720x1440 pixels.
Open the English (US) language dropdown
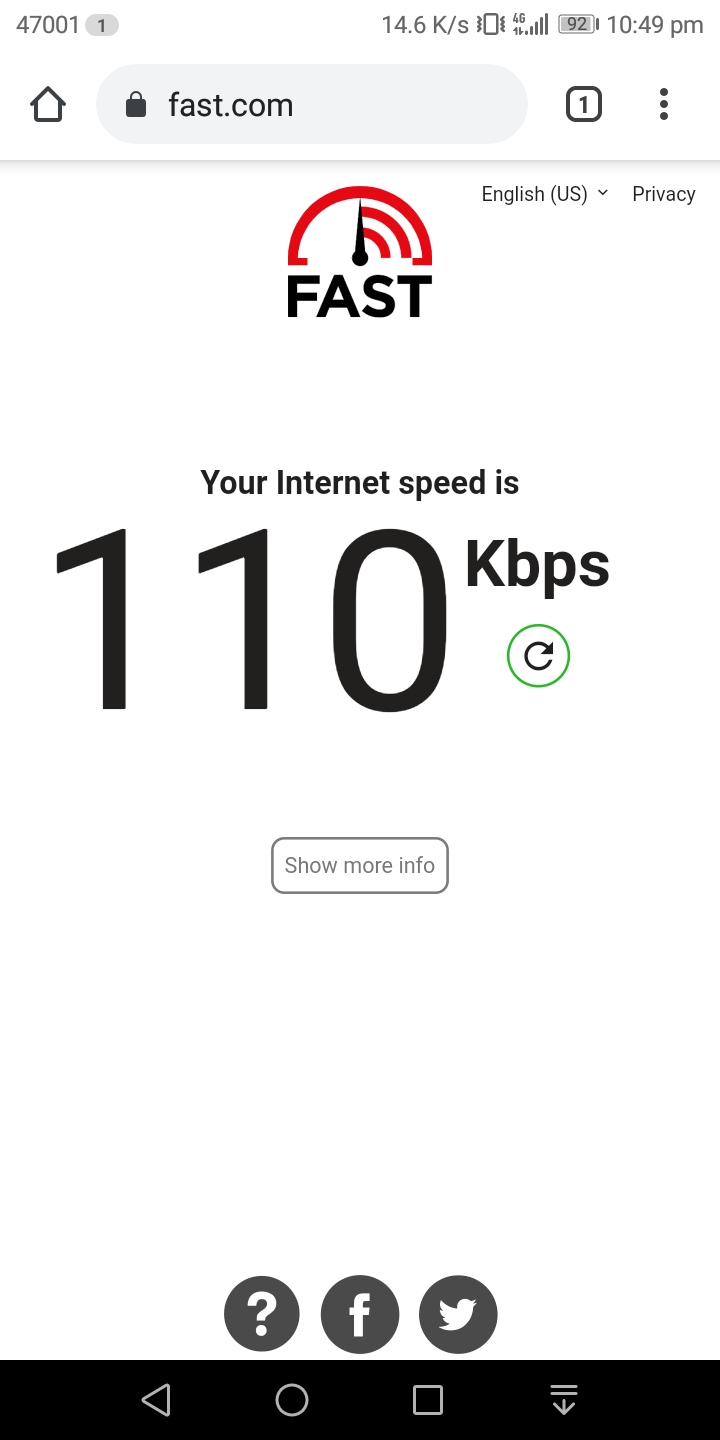click(545, 194)
